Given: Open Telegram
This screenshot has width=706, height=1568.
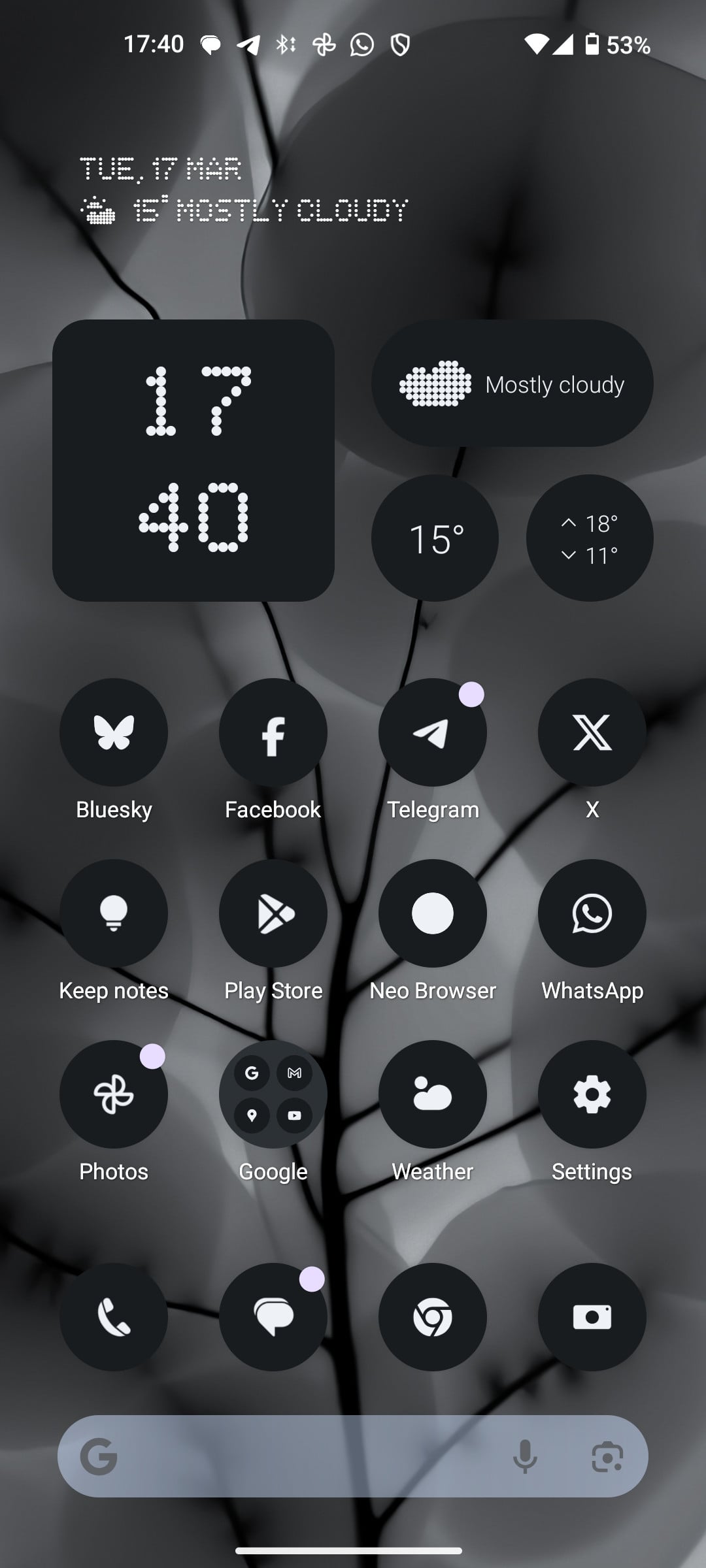Looking at the screenshot, I should [x=432, y=732].
